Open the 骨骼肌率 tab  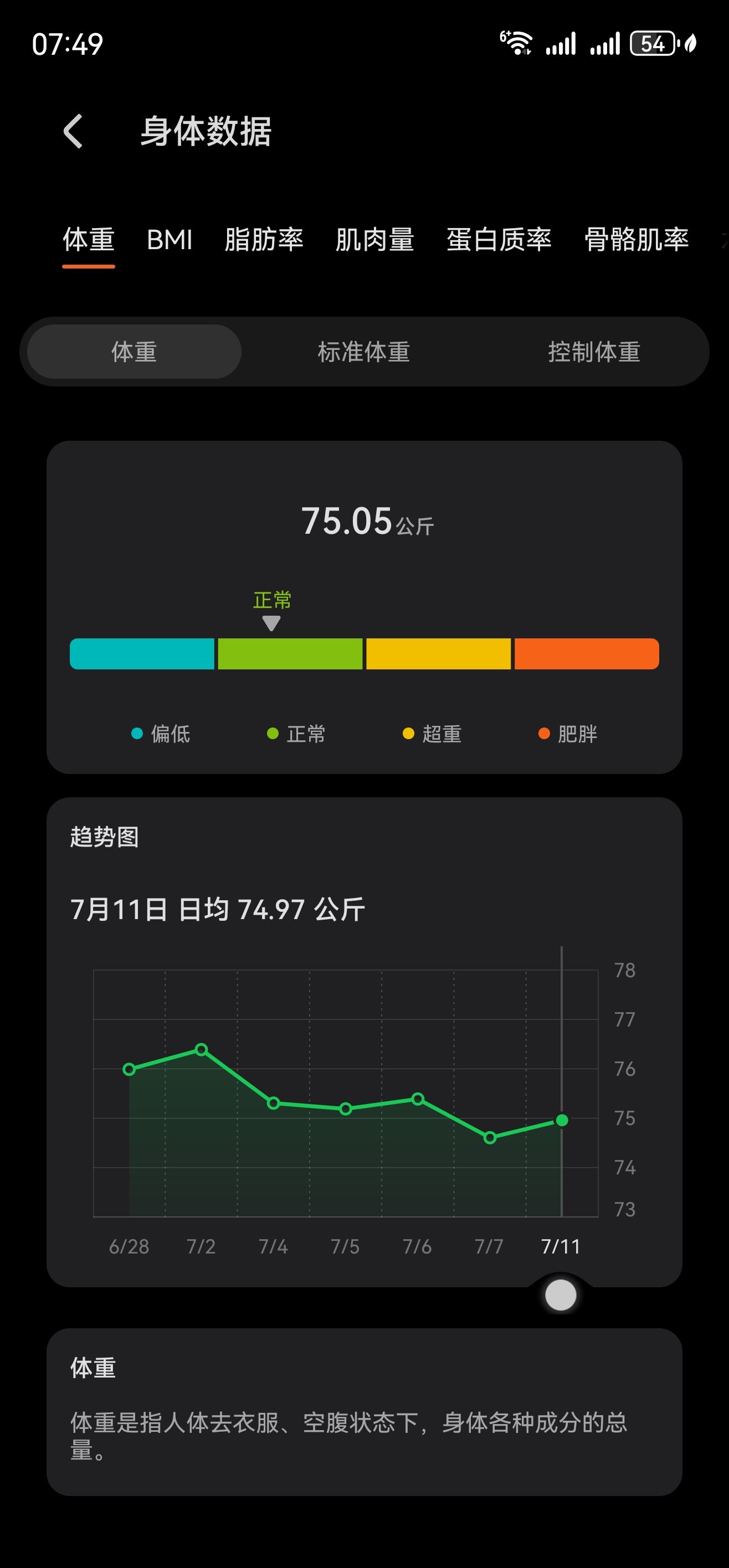tap(636, 240)
